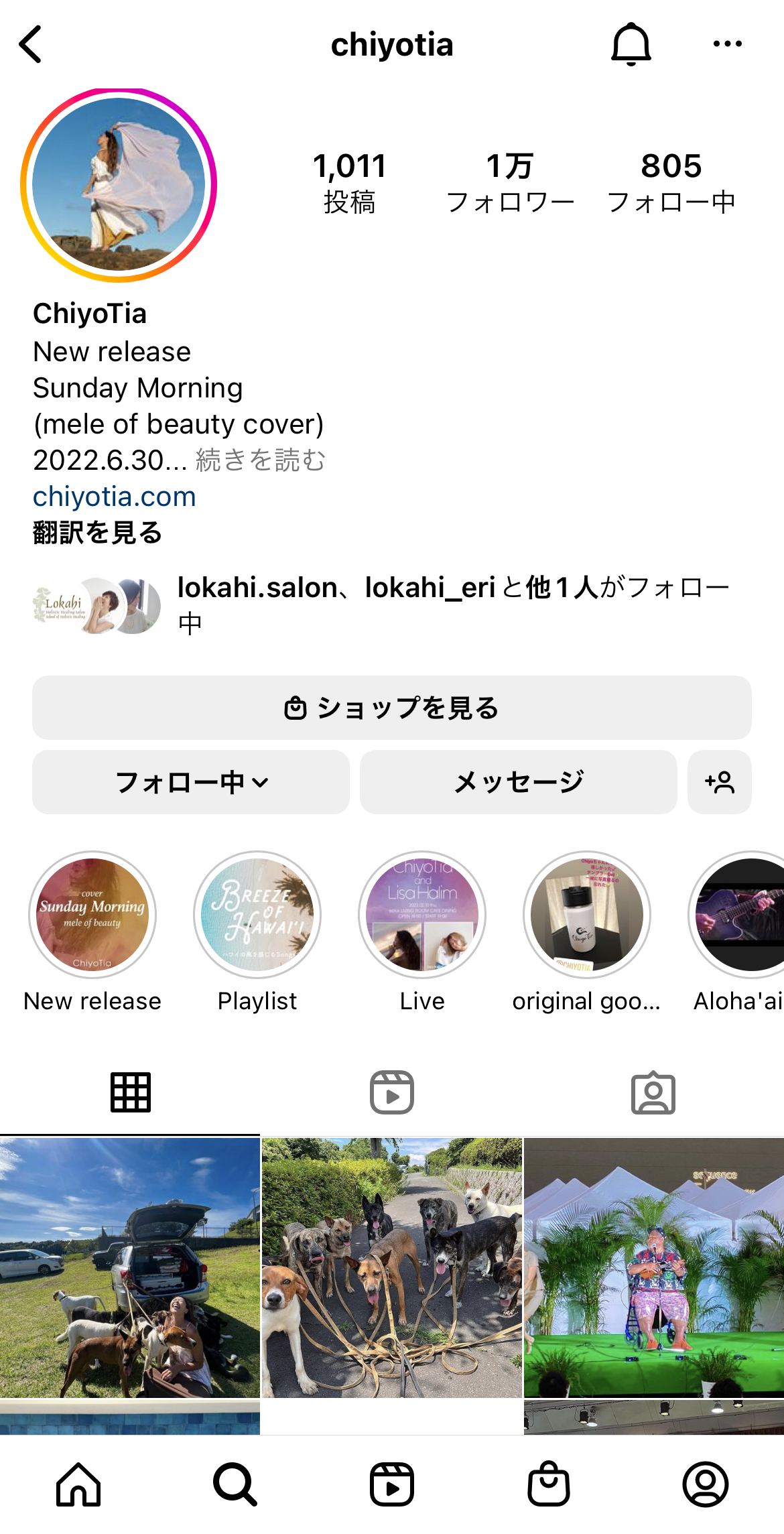Viewport: 784px width, 1534px height.
Task: Open the three-dot overflow menu
Action: [727, 44]
